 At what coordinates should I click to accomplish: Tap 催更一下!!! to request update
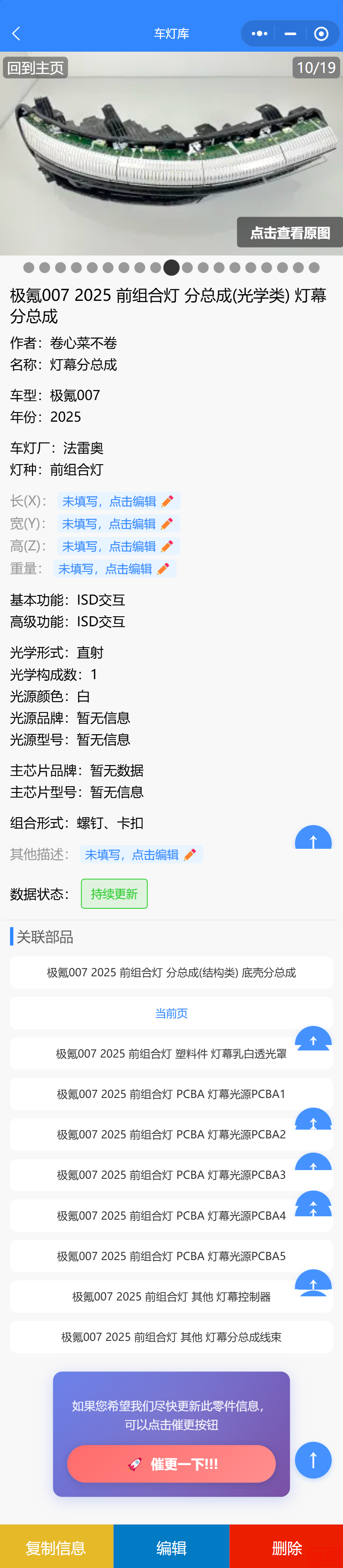pyautogui.click(x=171, y=1464)
